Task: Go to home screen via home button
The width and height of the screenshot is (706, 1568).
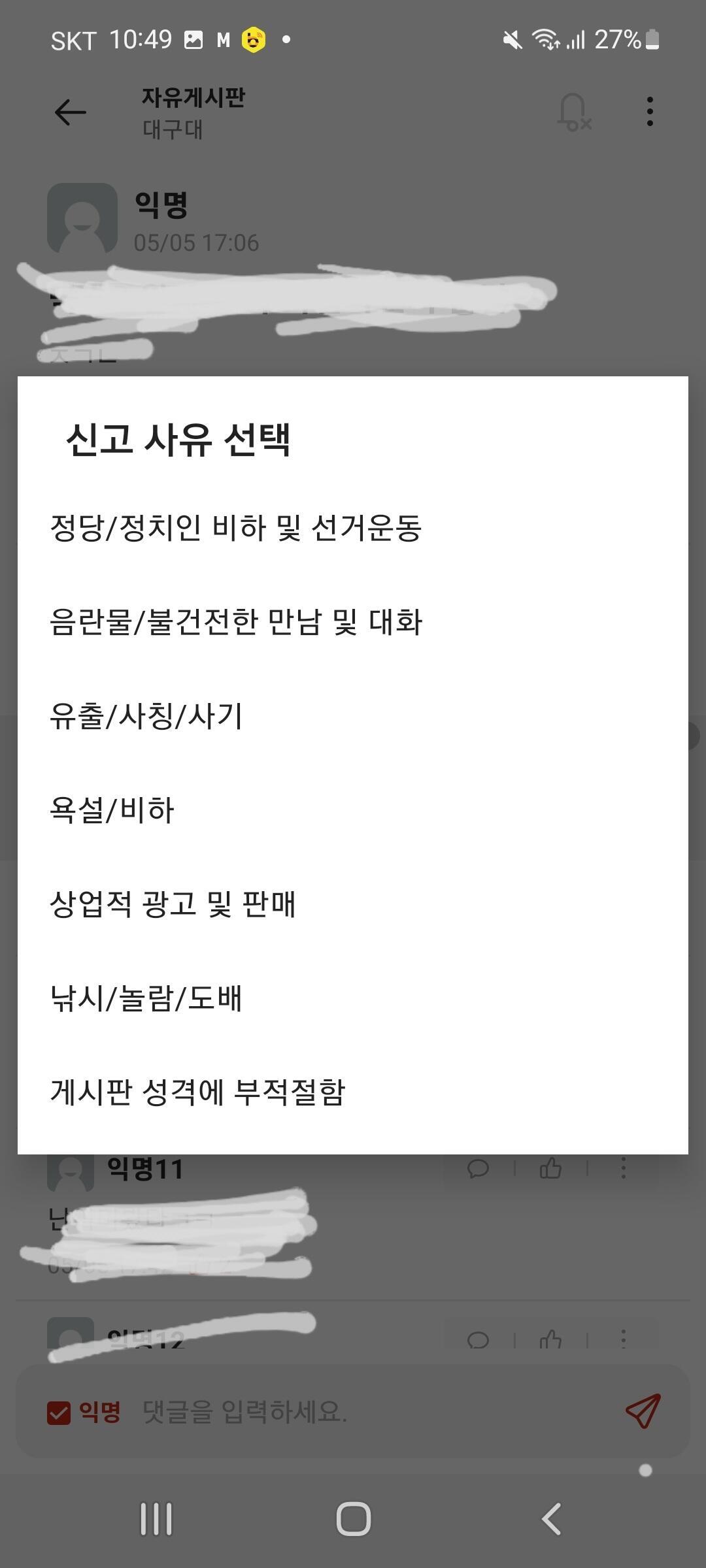Action: (x=353, y=1518)
